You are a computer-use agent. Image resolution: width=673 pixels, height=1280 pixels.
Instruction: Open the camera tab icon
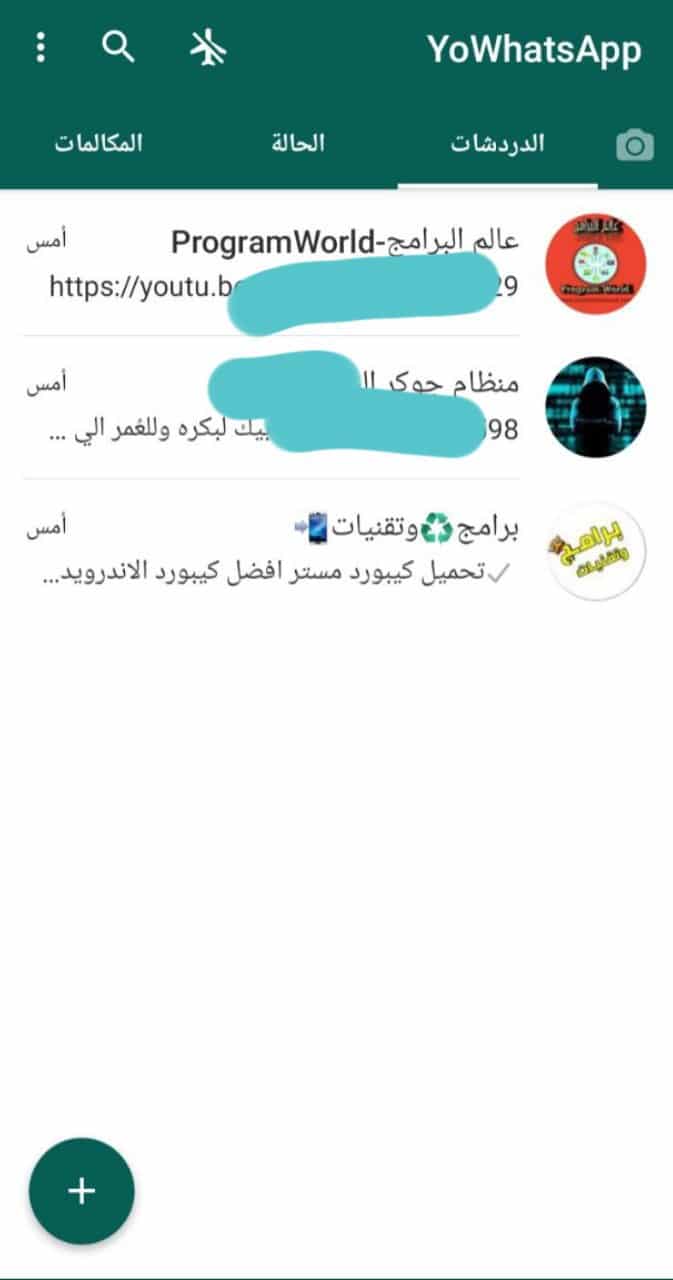tap(635, 146)
